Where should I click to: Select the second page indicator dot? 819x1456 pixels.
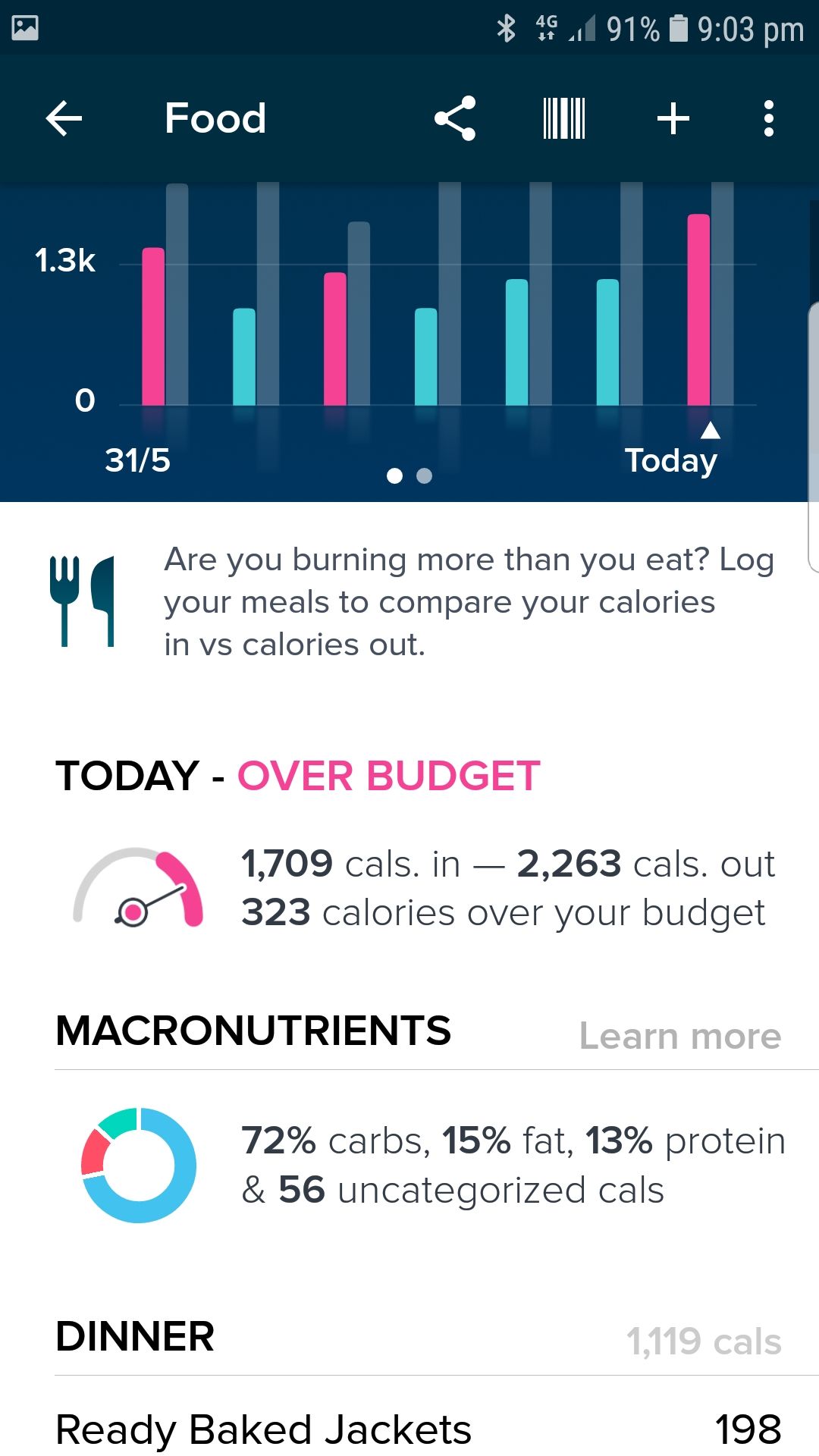point(425,476)
